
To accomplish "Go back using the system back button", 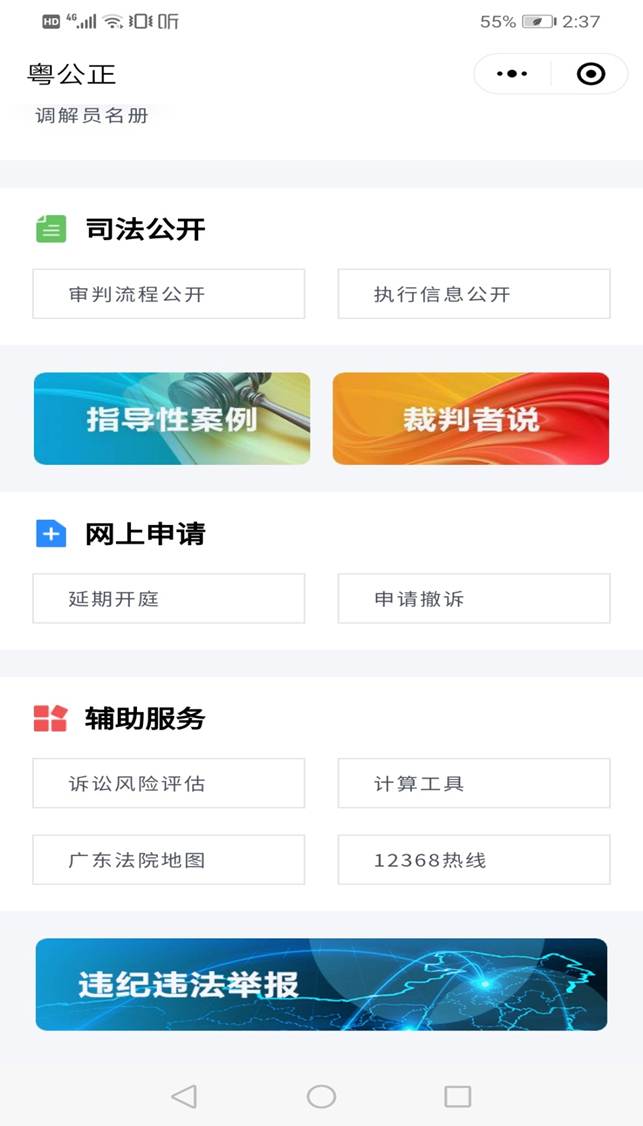I will (x=184, y=1097).
